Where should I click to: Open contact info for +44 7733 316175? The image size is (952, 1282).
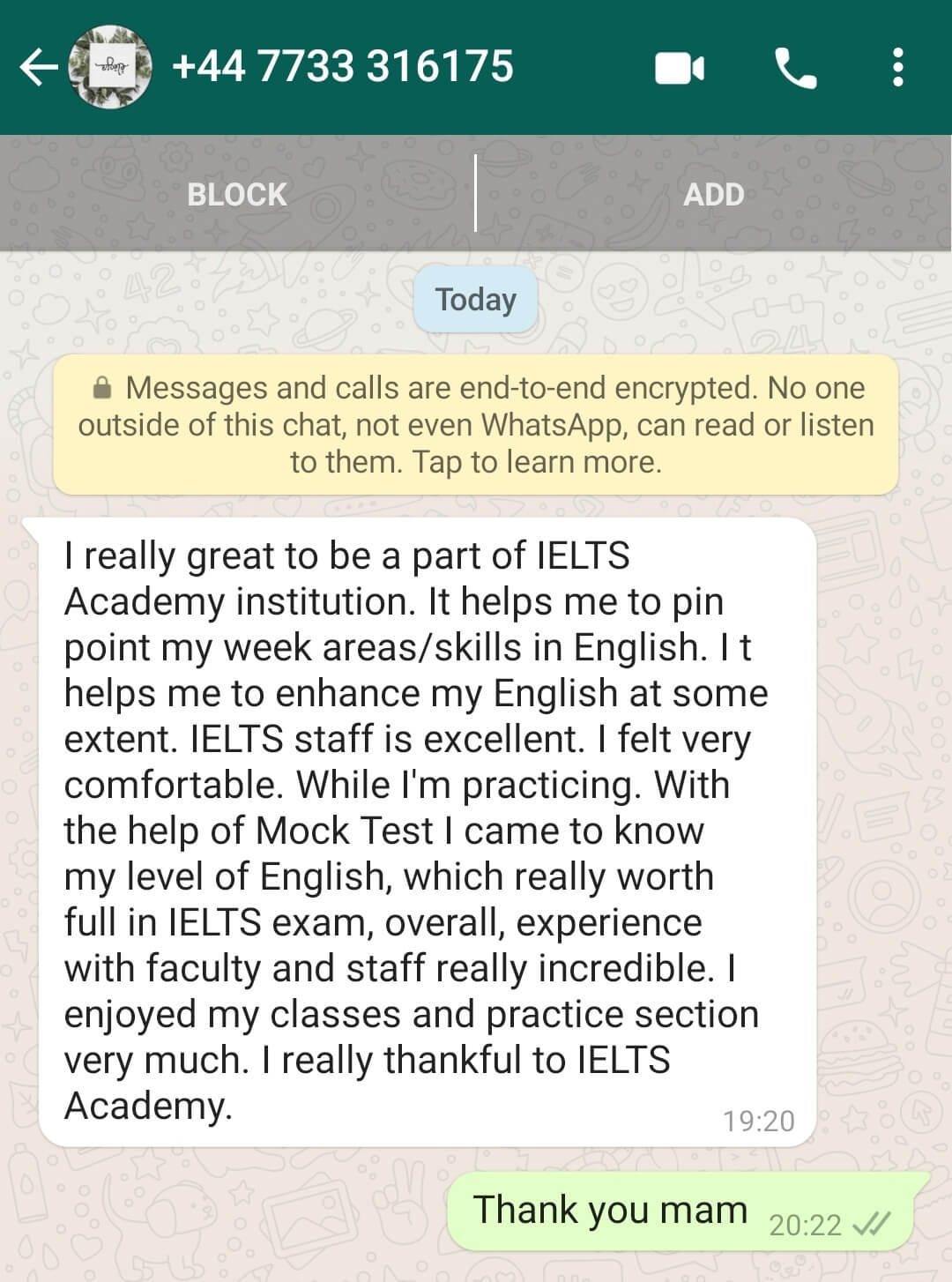(x=342, y=67)
